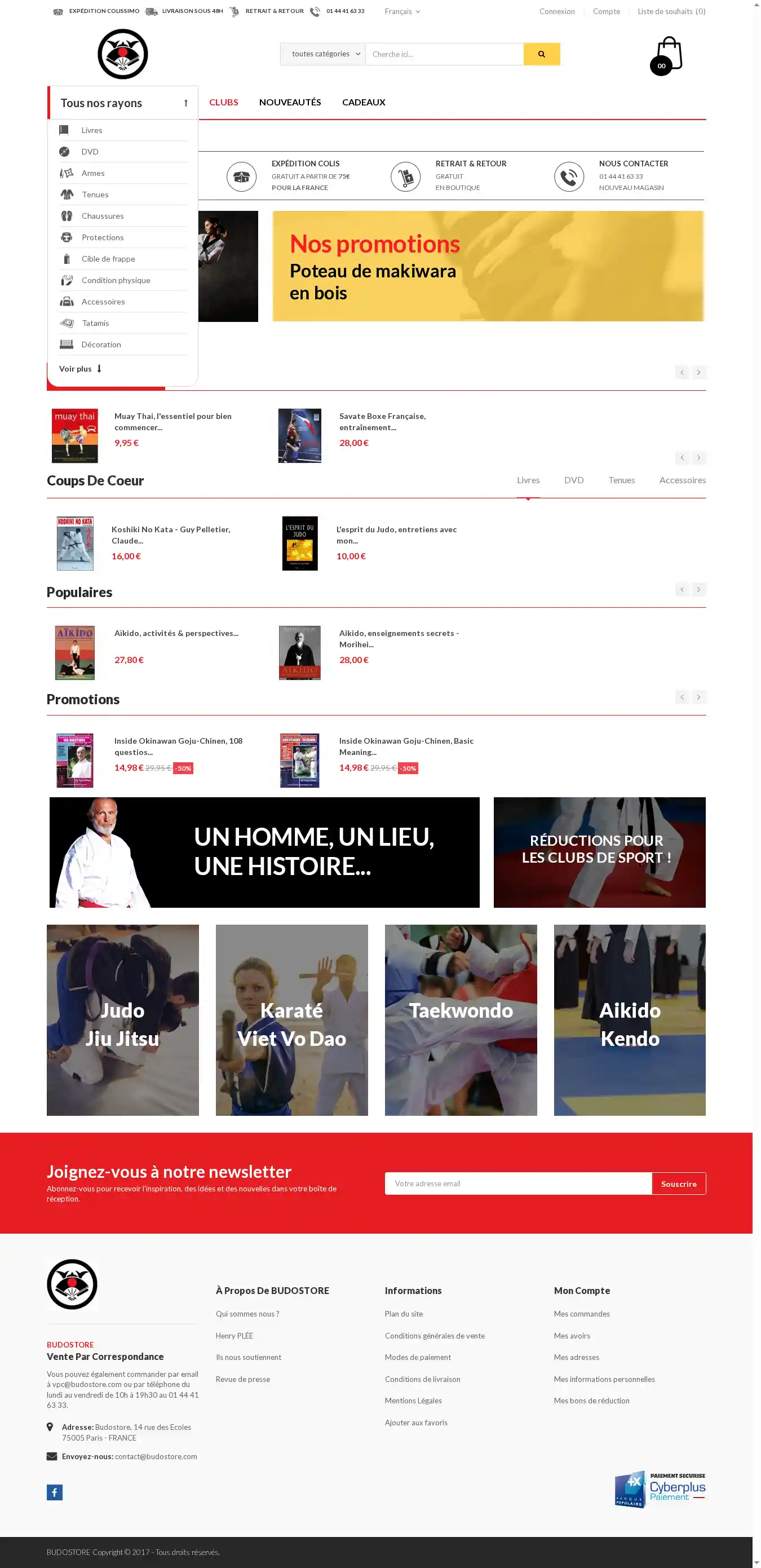Focus the "Cherche ici..." search field
The height and width of the screenshot is (1568, 761).
pos(444,54)
